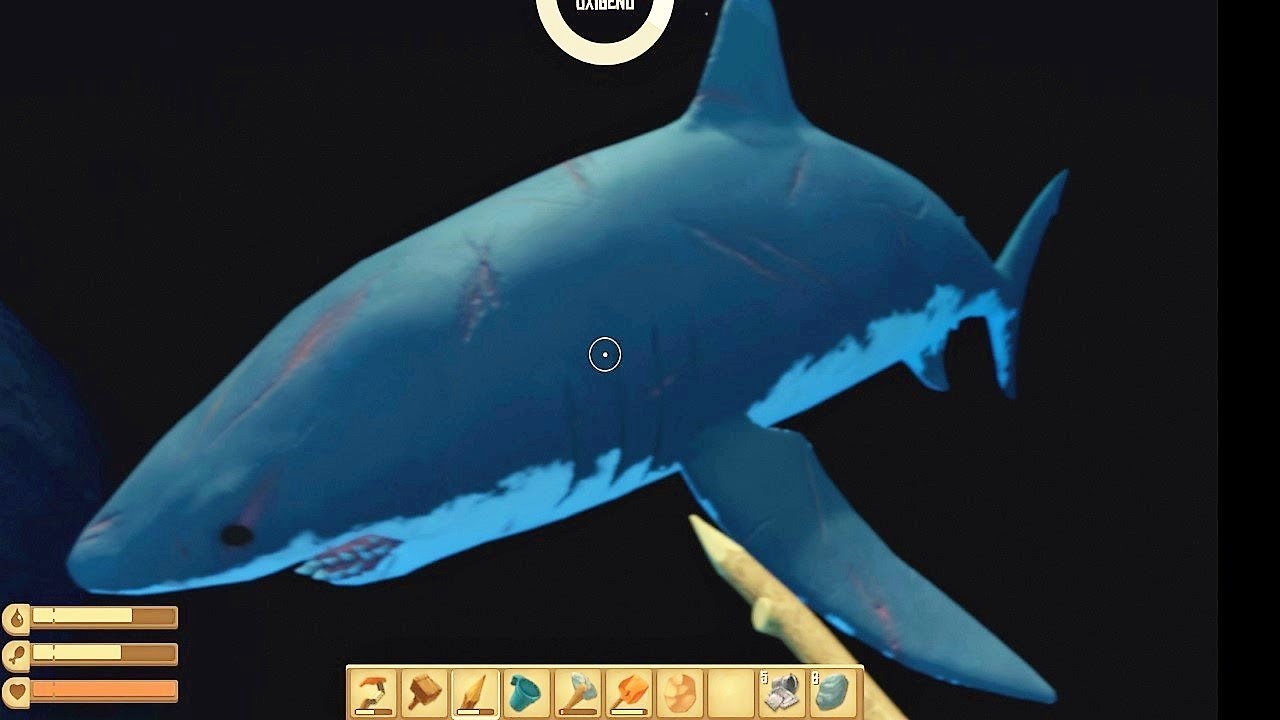Select the blue stone stack slot
This screenshot has height=720, width=1280.
tap(833, 692)
